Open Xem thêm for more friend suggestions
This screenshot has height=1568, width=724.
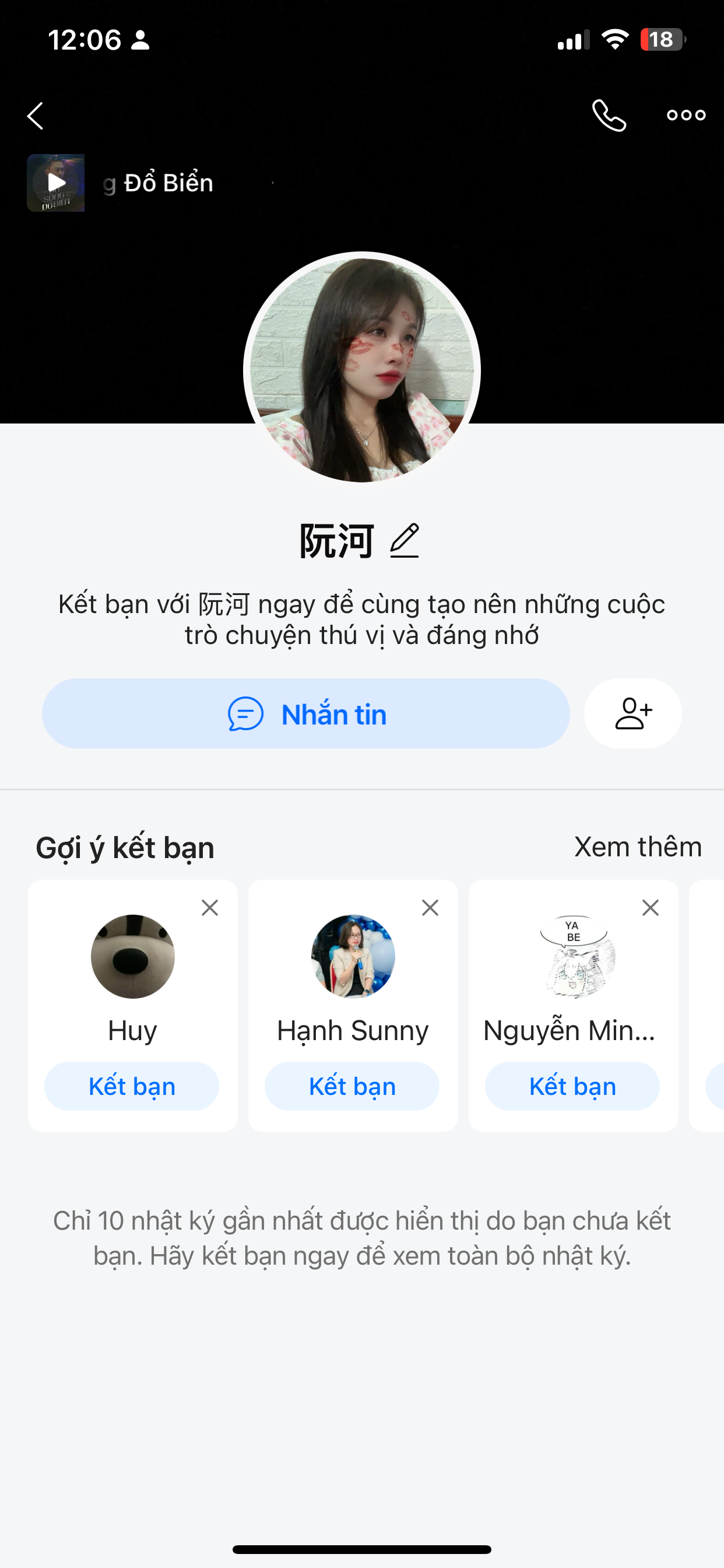coord(638,846)
